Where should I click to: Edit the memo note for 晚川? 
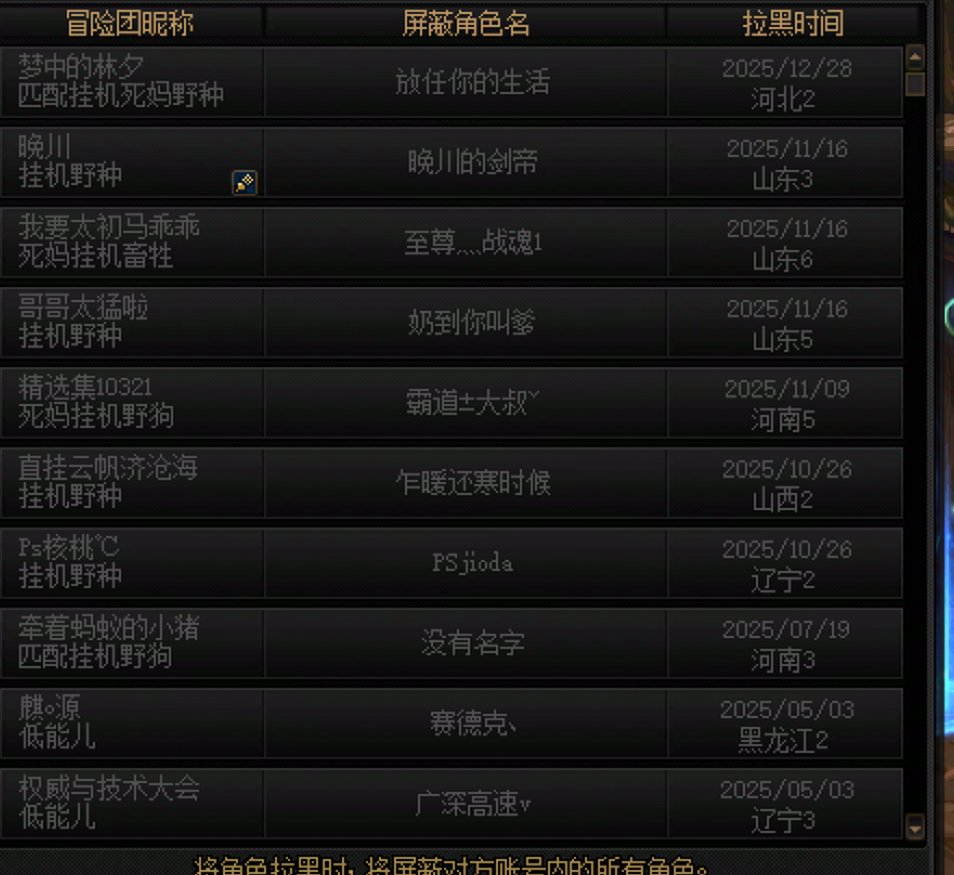(245, 182)
